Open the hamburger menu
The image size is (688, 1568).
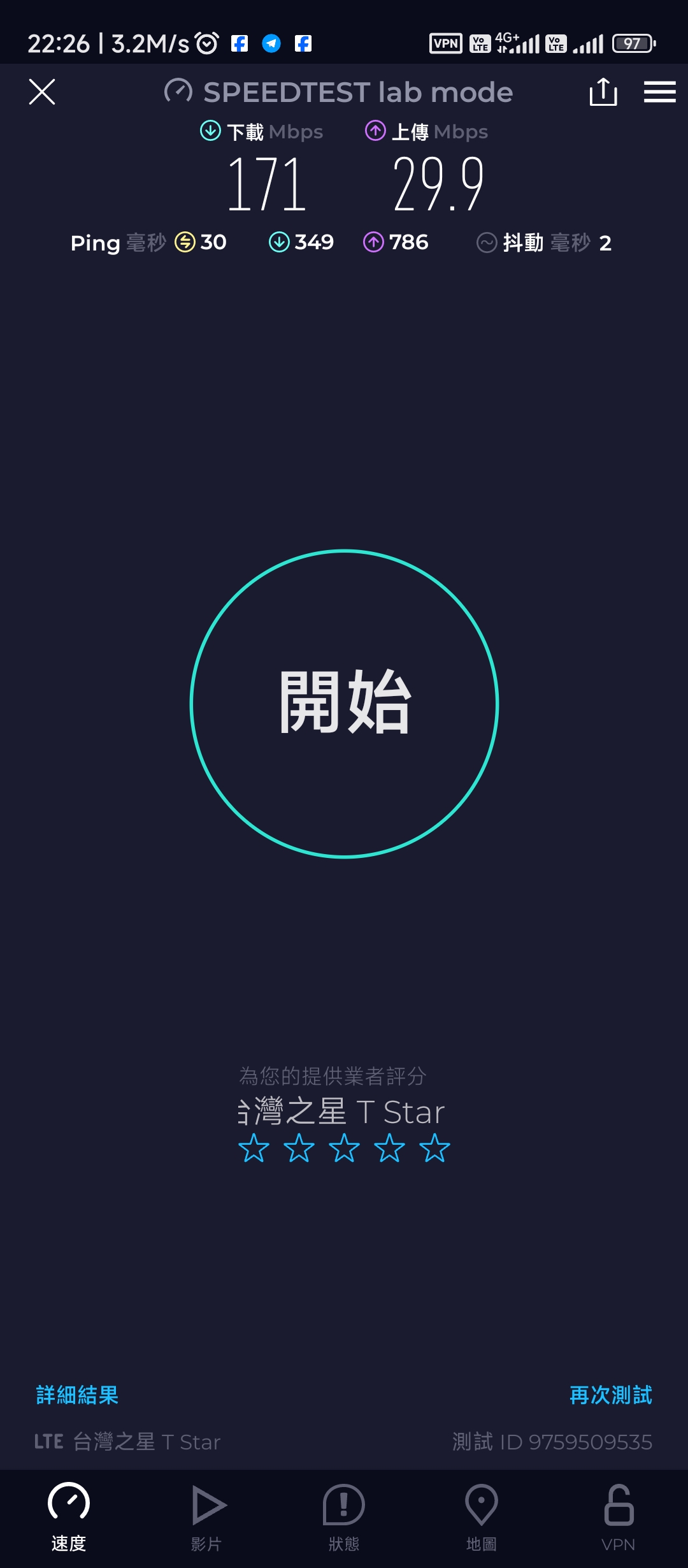point(659,92)
